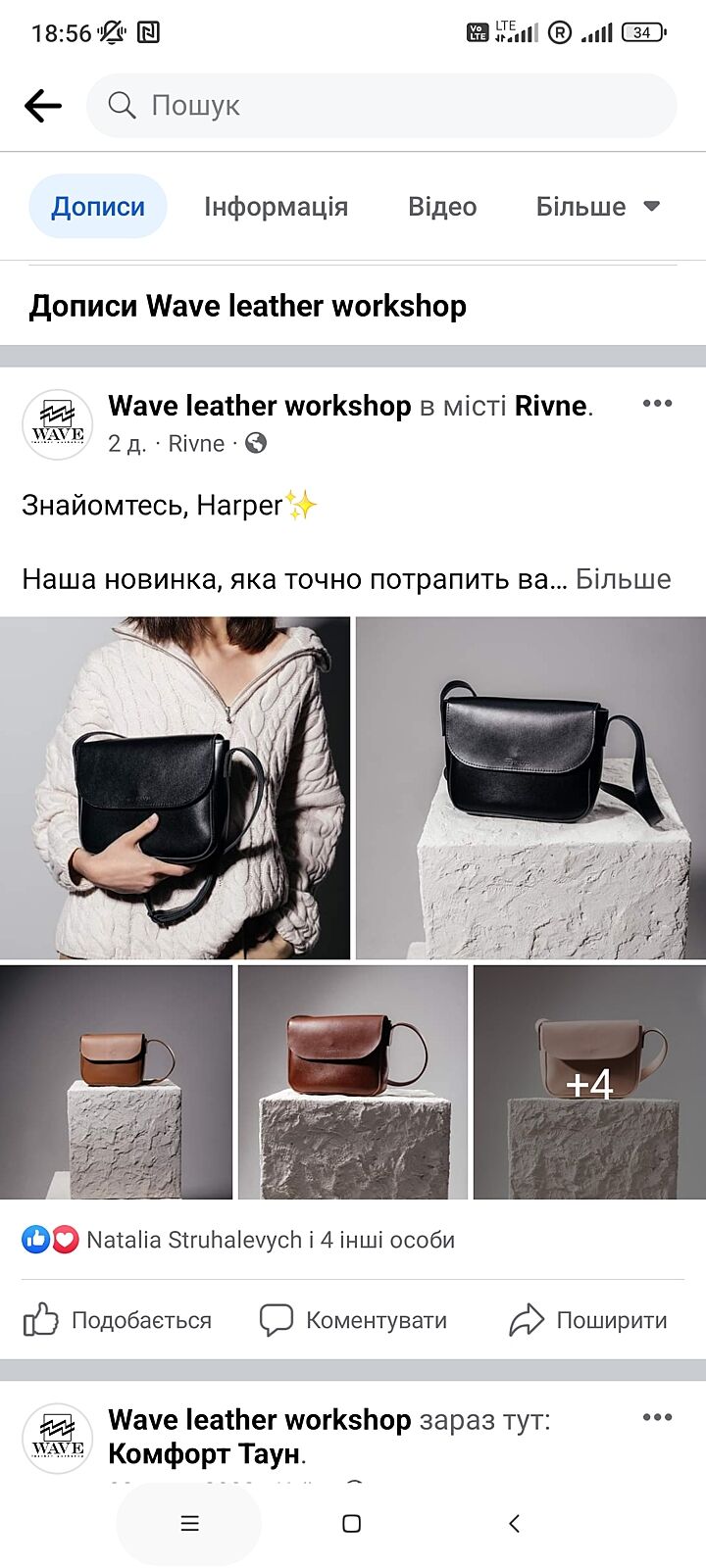706x1568 pixels.
Task: Share the post using Поширити
Action: click(x=588, y=1320)
